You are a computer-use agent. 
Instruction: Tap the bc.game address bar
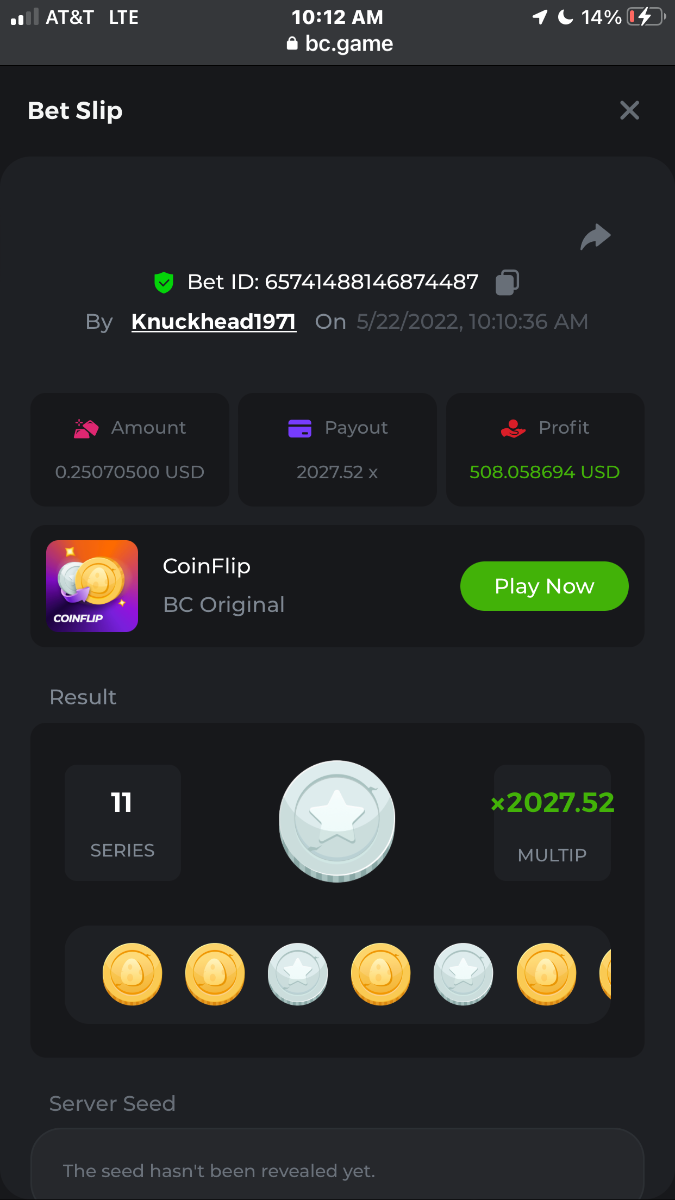point(339,44)
